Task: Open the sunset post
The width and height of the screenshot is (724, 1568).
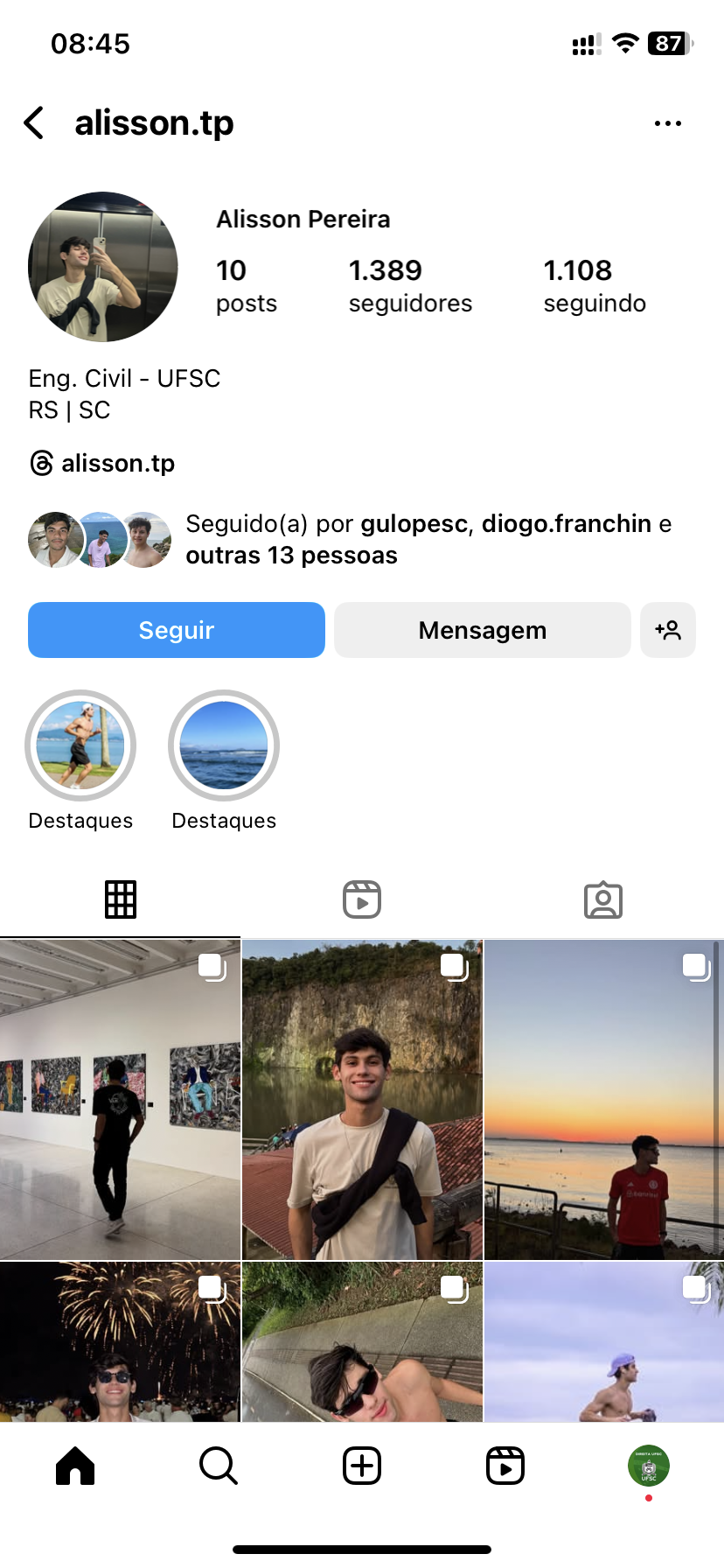Action: click(603, 1100)
